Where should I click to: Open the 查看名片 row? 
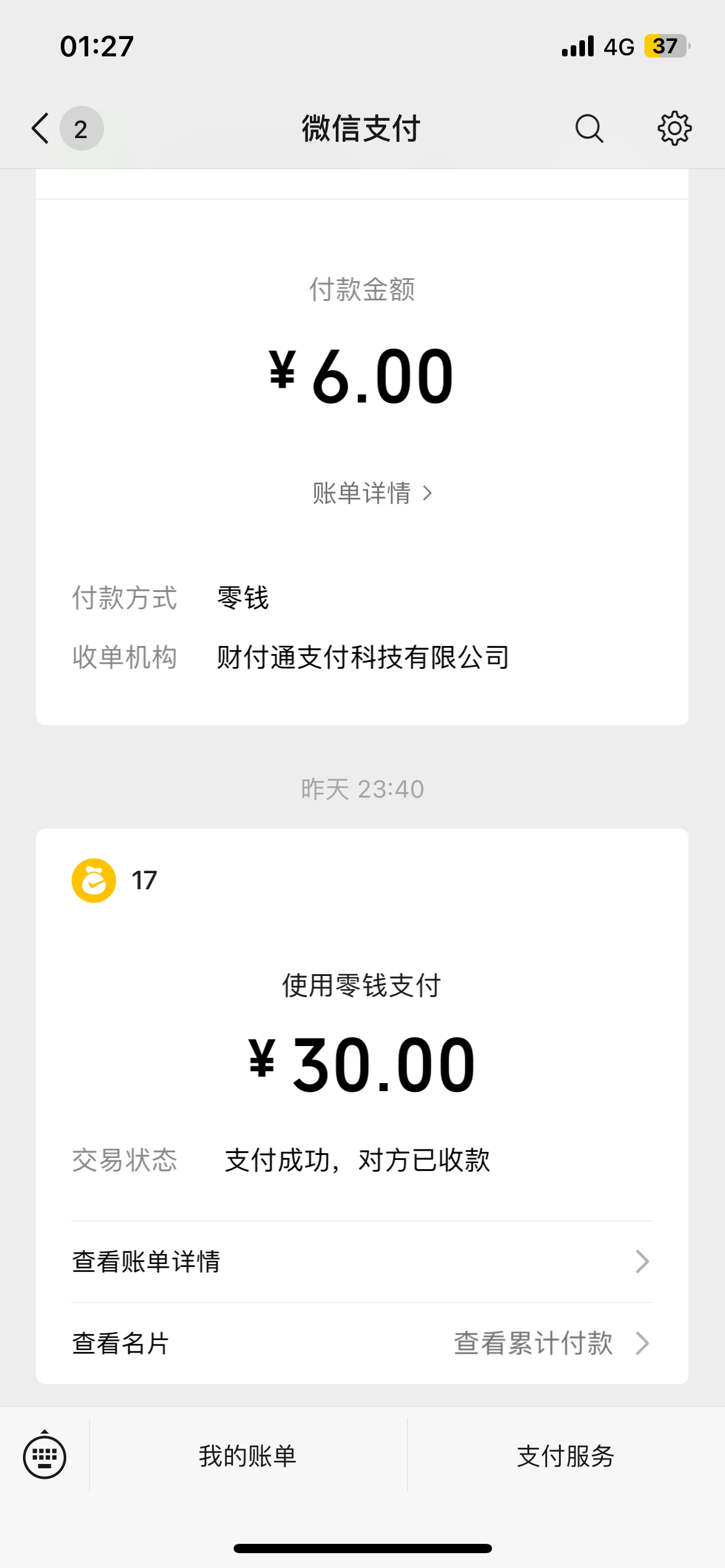coord(121,1343)
